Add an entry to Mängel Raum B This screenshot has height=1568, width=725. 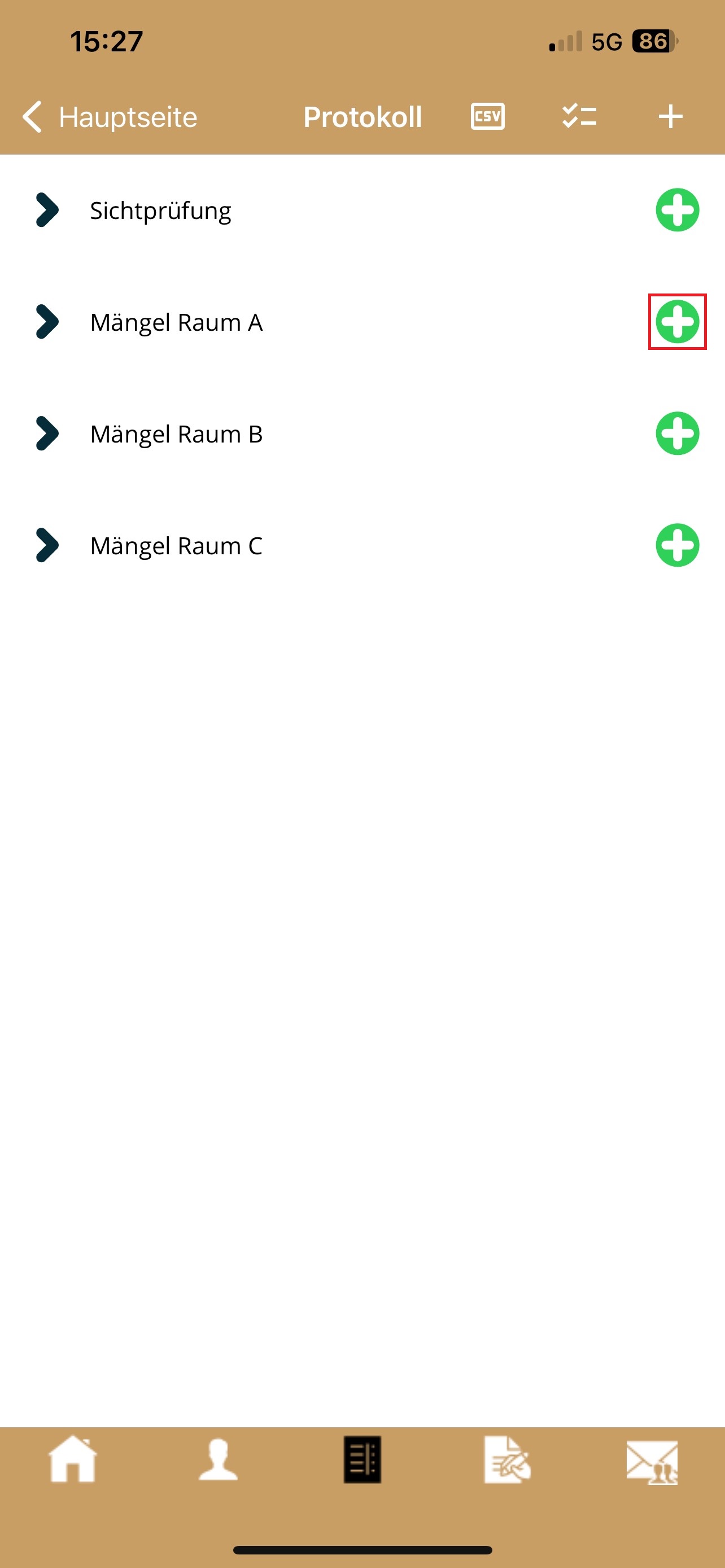[x=677, y=433]
